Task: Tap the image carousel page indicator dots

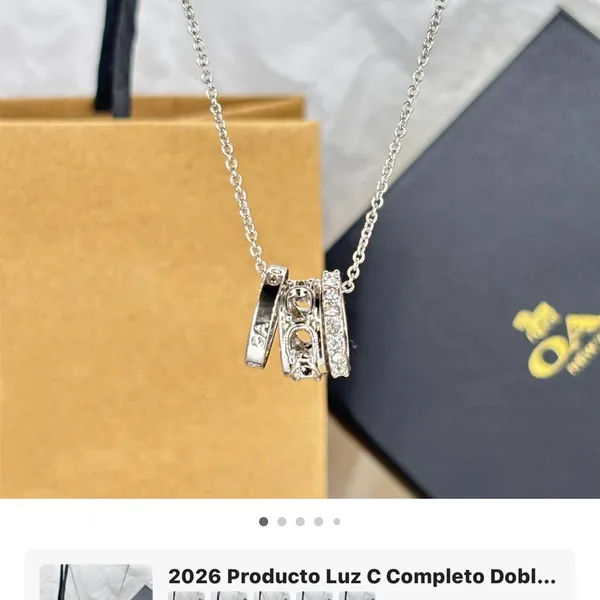Action: point(300,521)
